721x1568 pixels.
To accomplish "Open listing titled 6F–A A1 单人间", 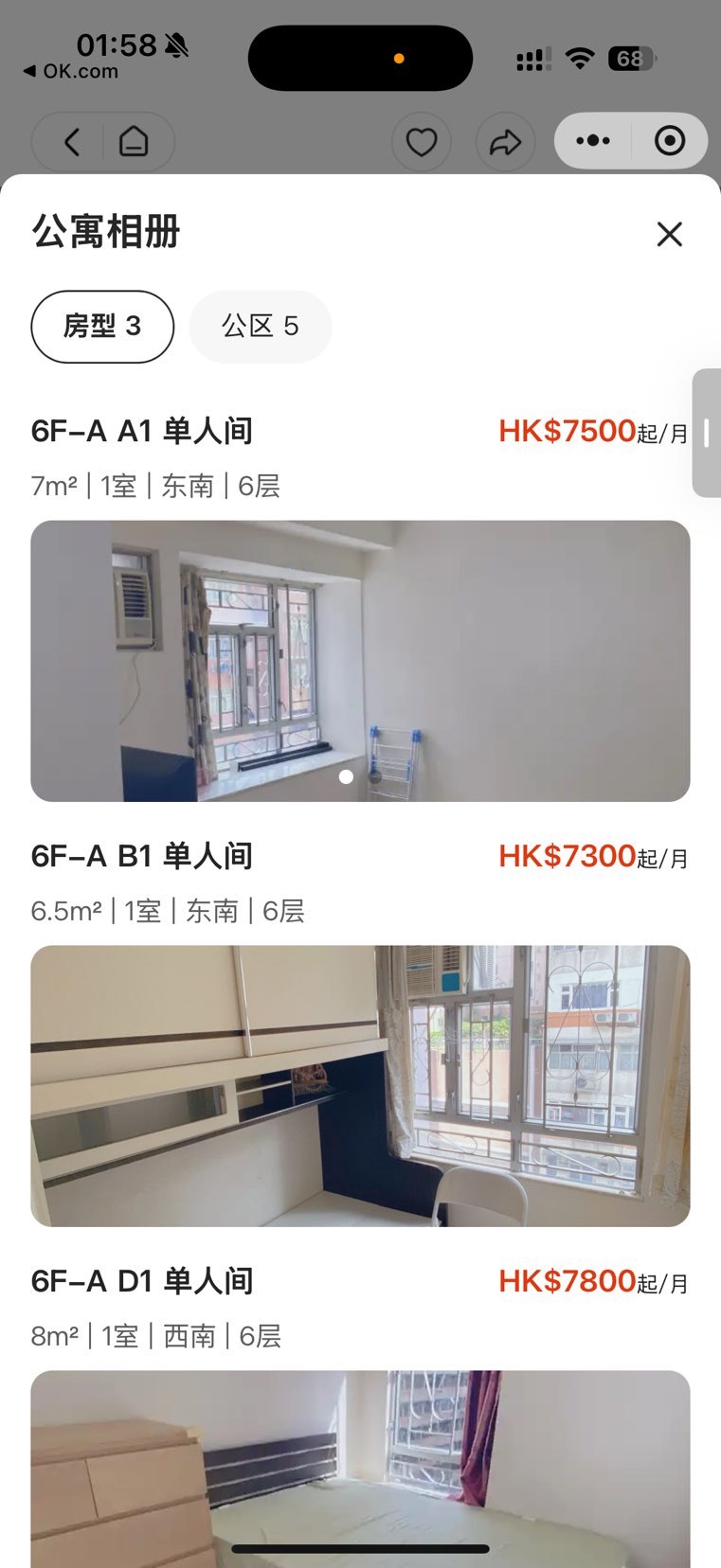I will 142,430.
